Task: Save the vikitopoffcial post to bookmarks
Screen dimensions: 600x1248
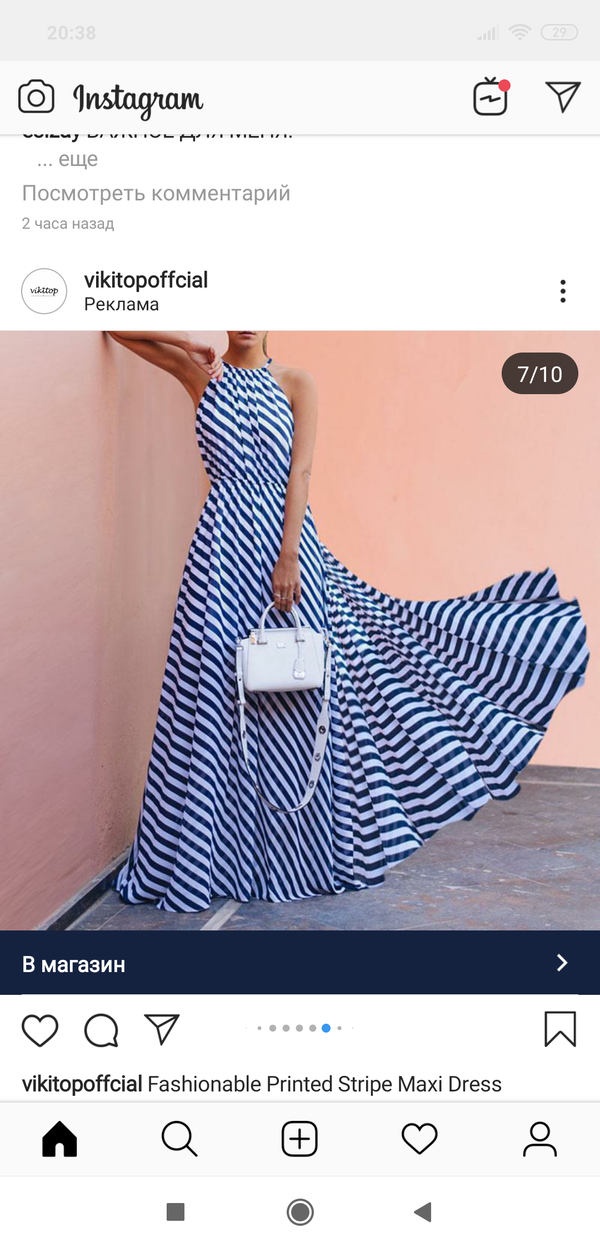Action: pyautogui.click(x=560, y=1029)
